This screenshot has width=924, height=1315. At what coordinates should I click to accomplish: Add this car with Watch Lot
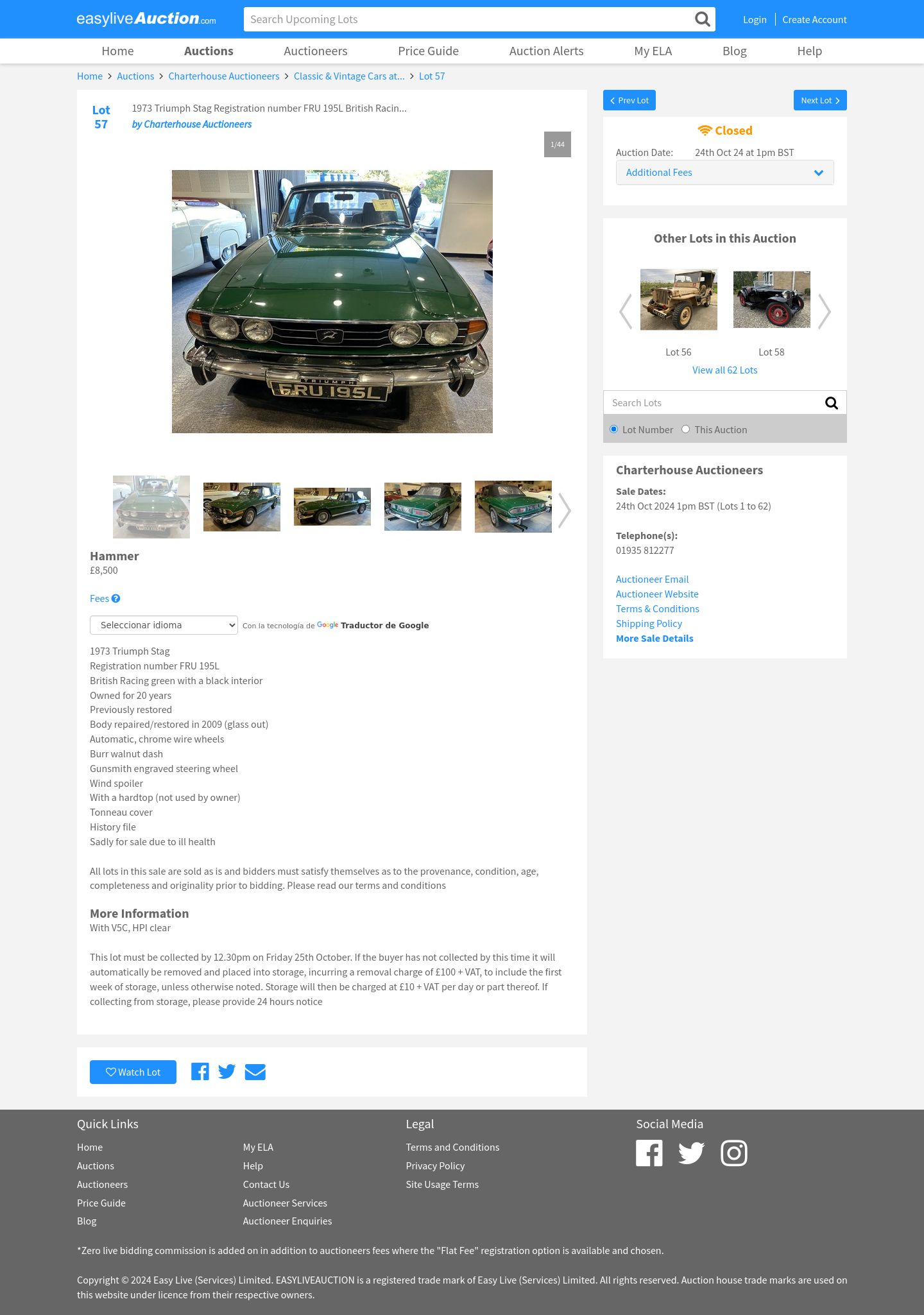(x=133, y=1072)
